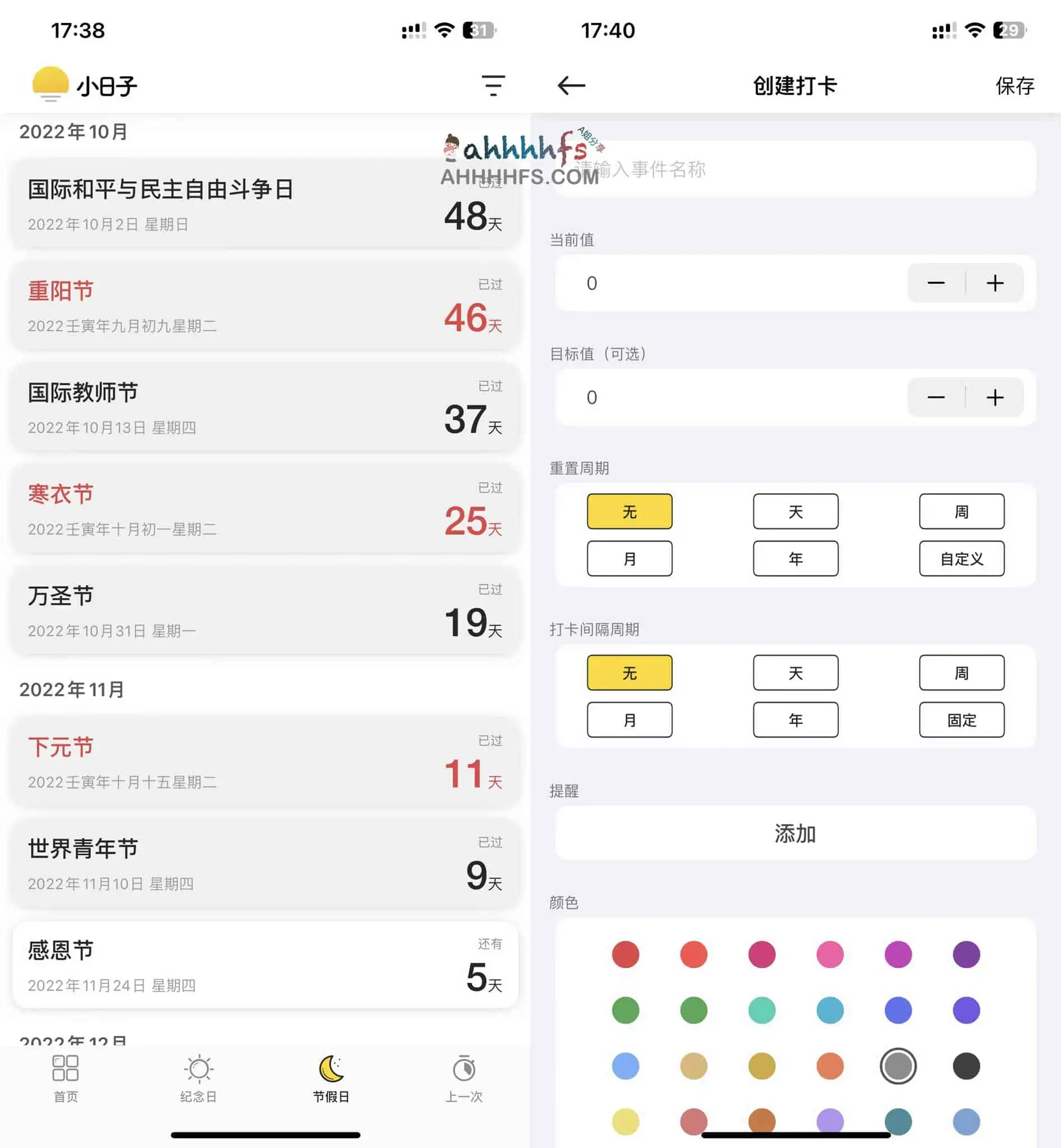1061x1148 pixels.
Task: Go back from 创建打卡 screen
Action: (571, 86)
